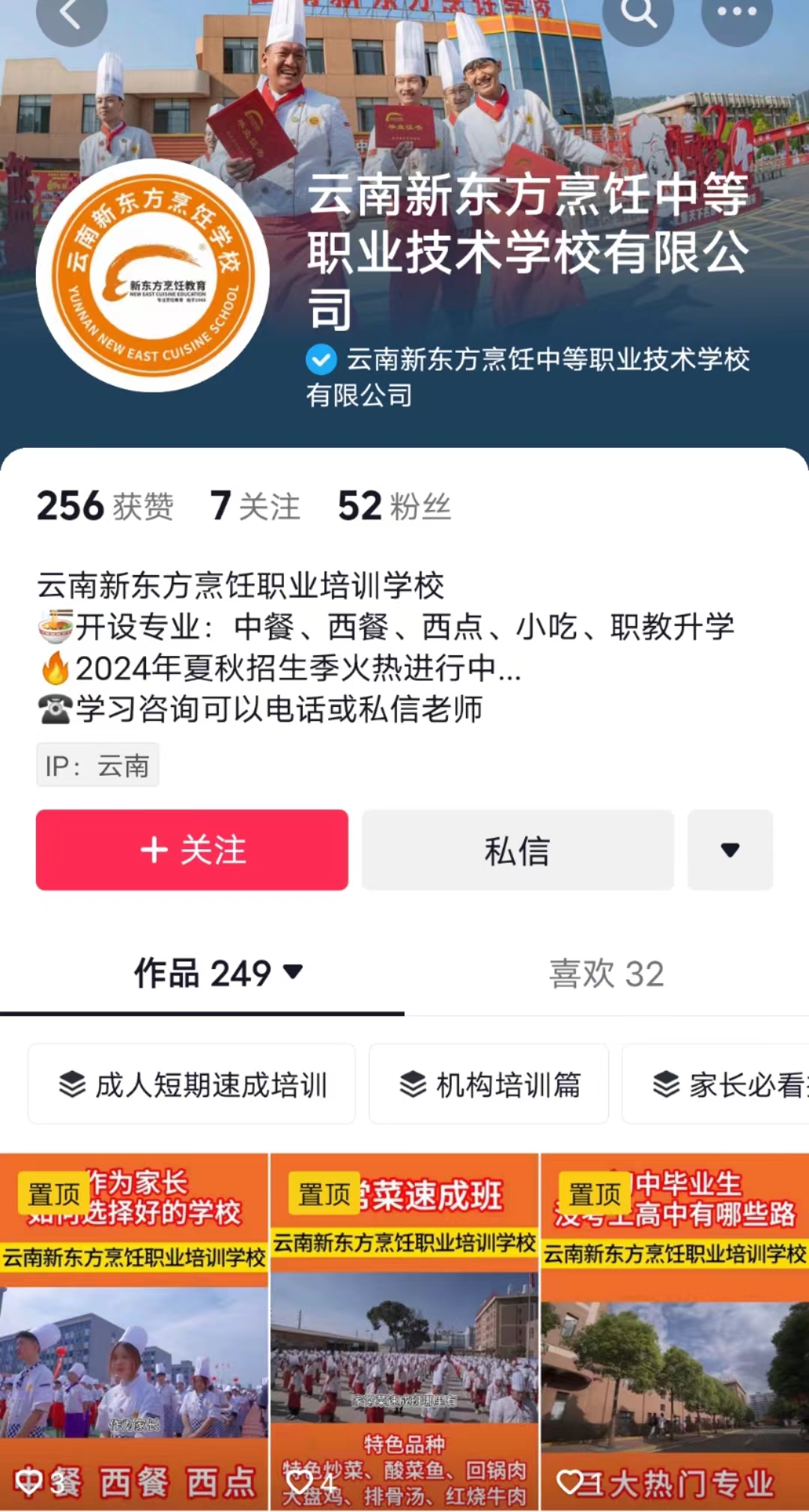Open the 机构培训篇 collection
Image resolution: width=809 pixels, height=1512 pixels.
pyautogui.click(x=488, y=1084)
